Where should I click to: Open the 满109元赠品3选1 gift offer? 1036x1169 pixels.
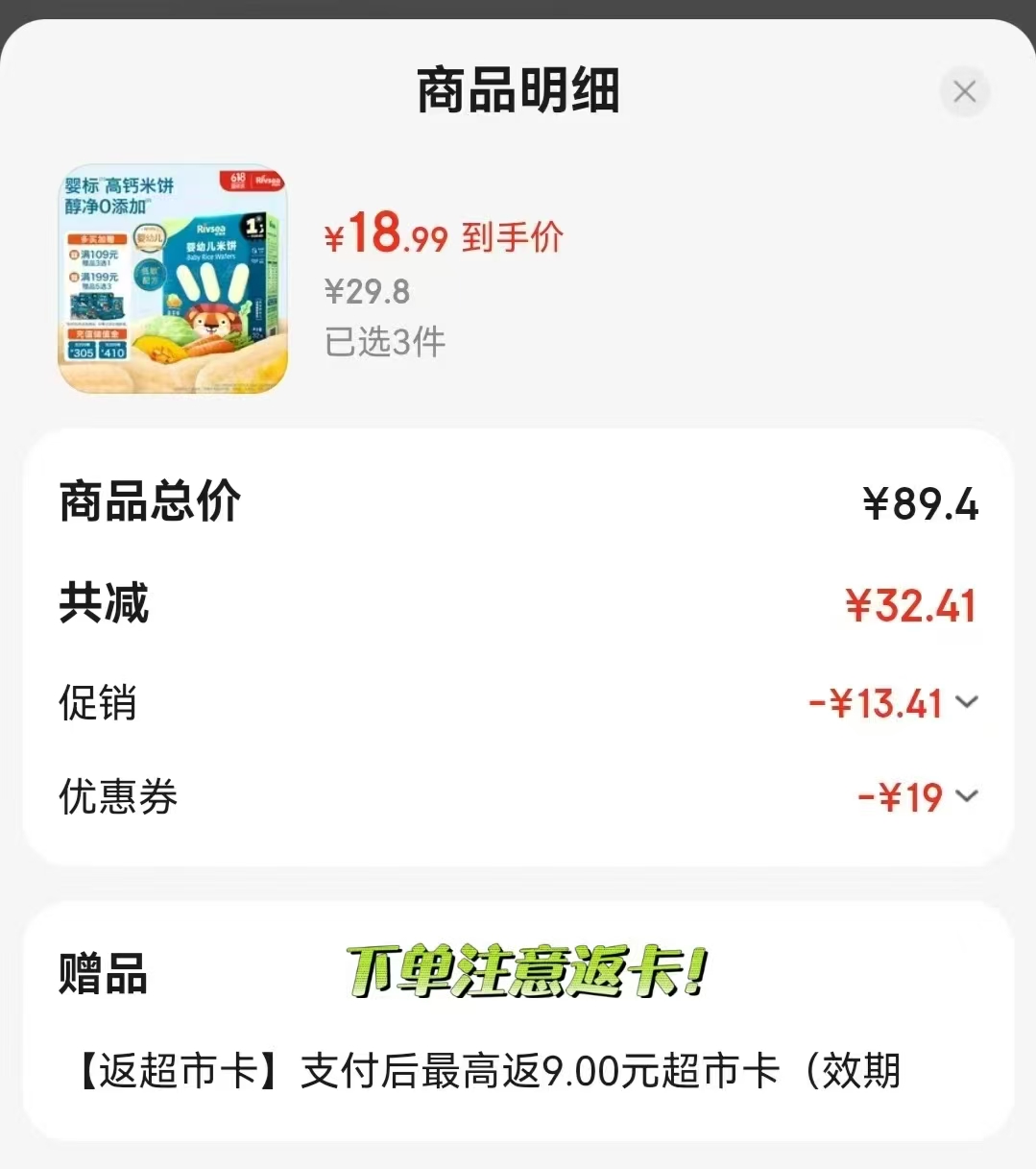click(x=97, y=257)
